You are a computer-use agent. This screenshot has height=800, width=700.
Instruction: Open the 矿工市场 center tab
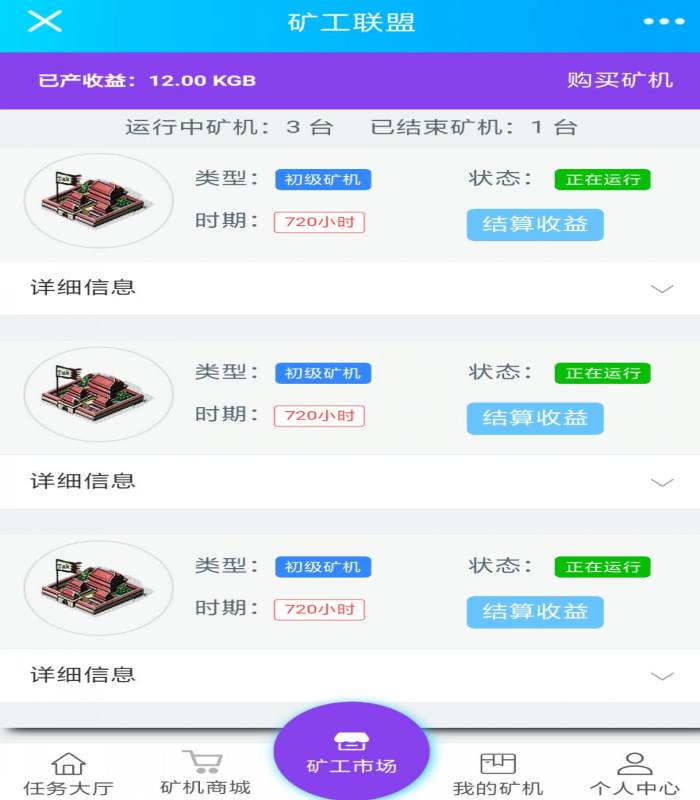click(351, 754)
